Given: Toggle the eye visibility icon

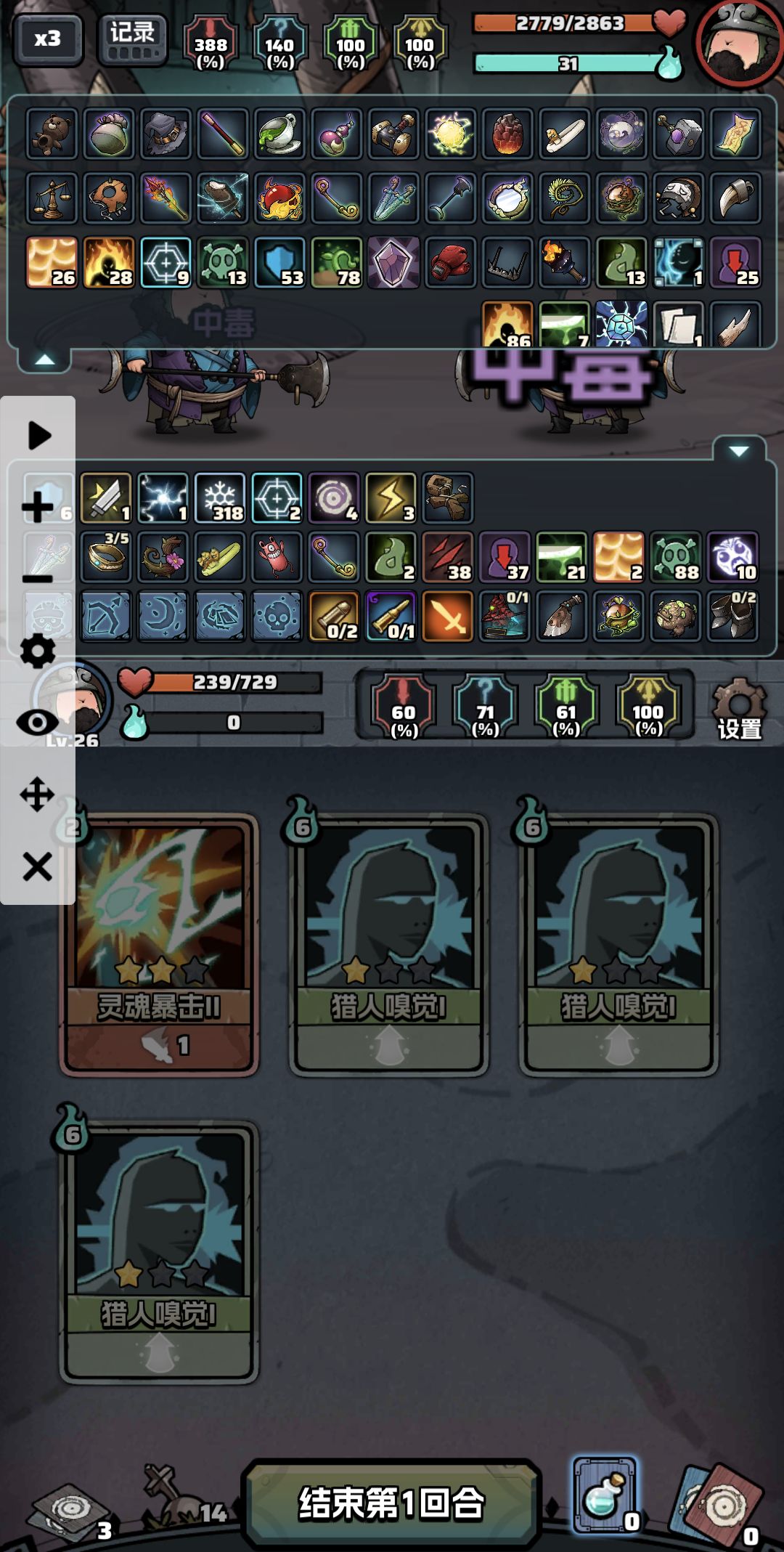Looking at the screenshot, I should (x=37, y=723).
